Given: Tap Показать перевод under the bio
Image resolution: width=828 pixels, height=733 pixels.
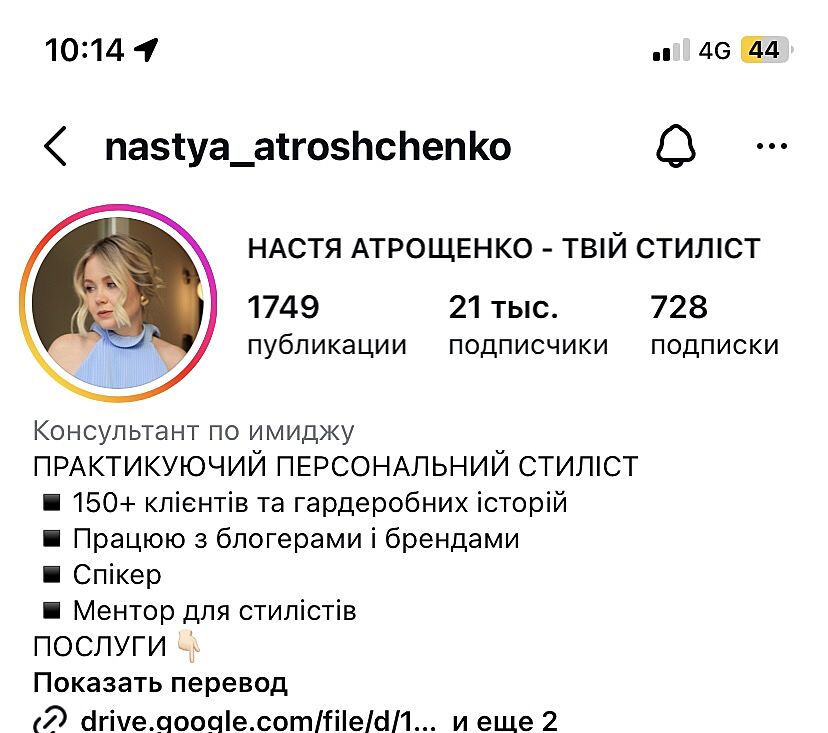Looking at the screenshot, I should (x=161, y=683).
